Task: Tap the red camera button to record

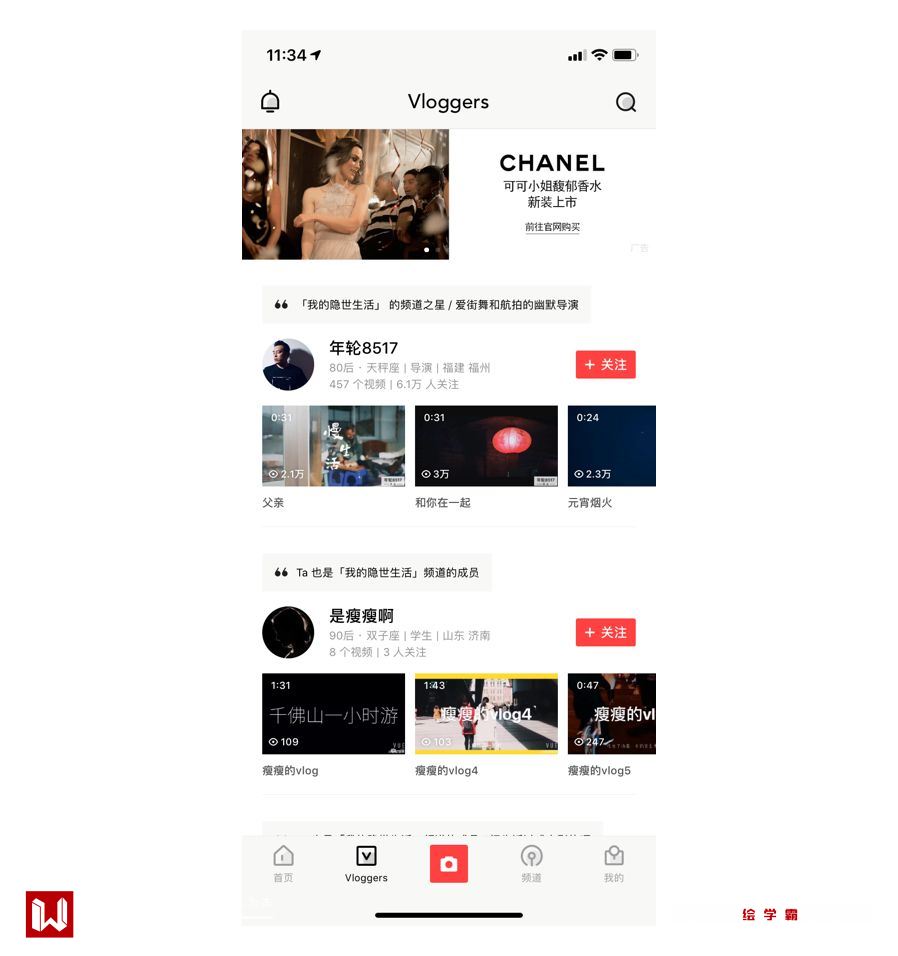Action: [x=449, y=864]
